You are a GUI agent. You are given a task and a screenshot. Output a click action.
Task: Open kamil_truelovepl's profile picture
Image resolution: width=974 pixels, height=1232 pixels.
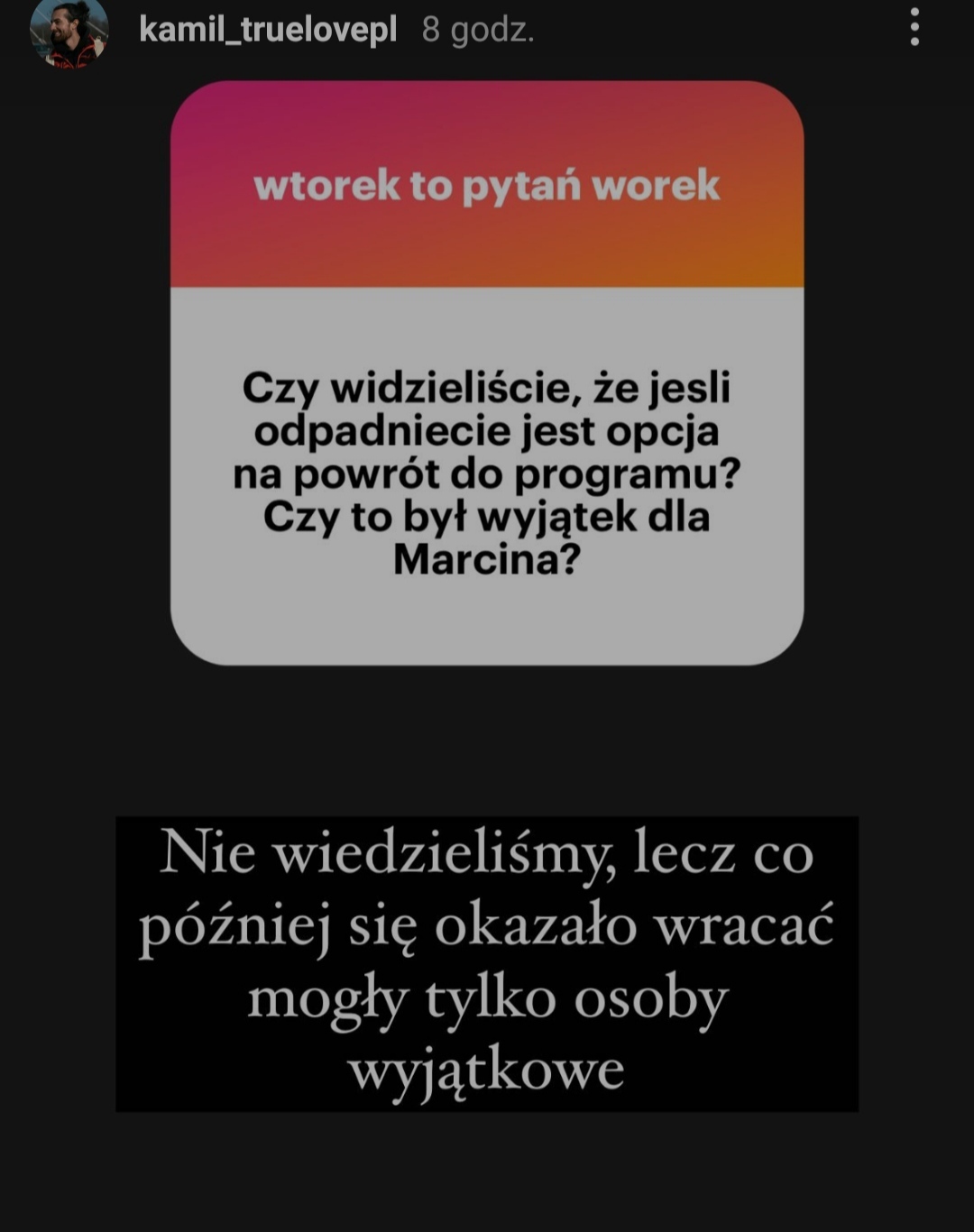point(69,32)
